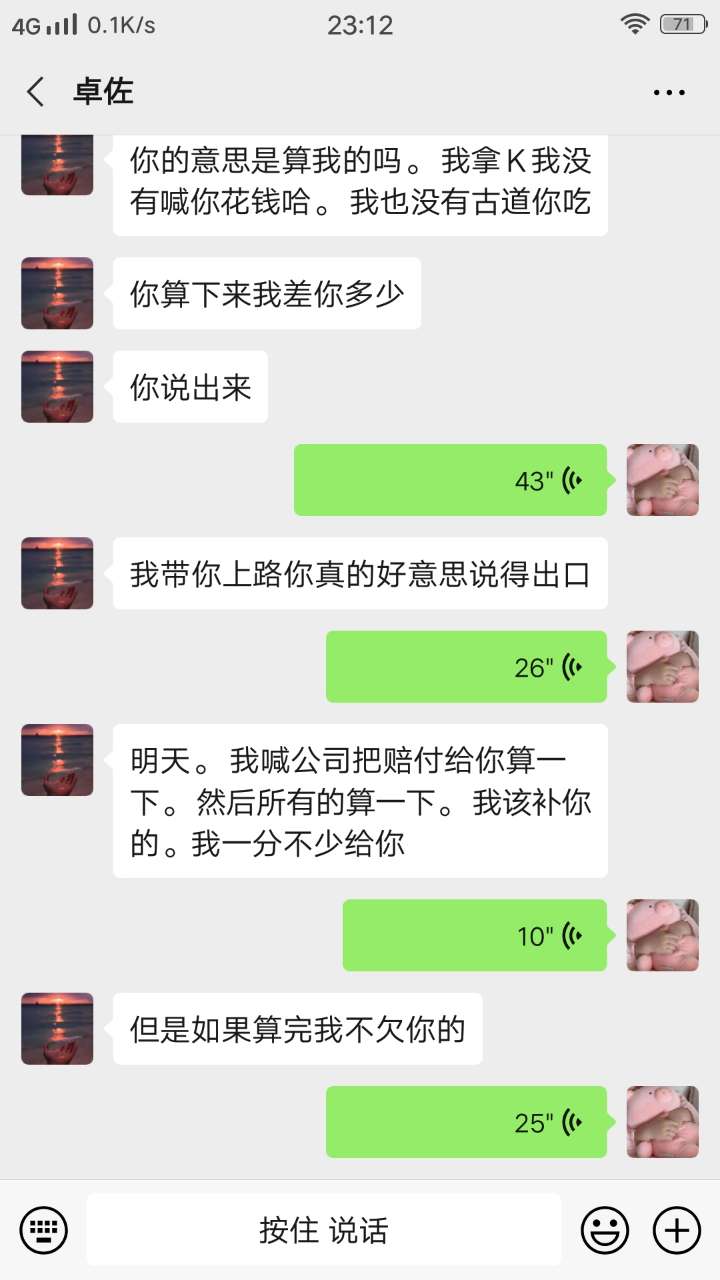Play the 43-second voice message
The height and width of the screenshot is (1280, 720).
pos(450,480)
